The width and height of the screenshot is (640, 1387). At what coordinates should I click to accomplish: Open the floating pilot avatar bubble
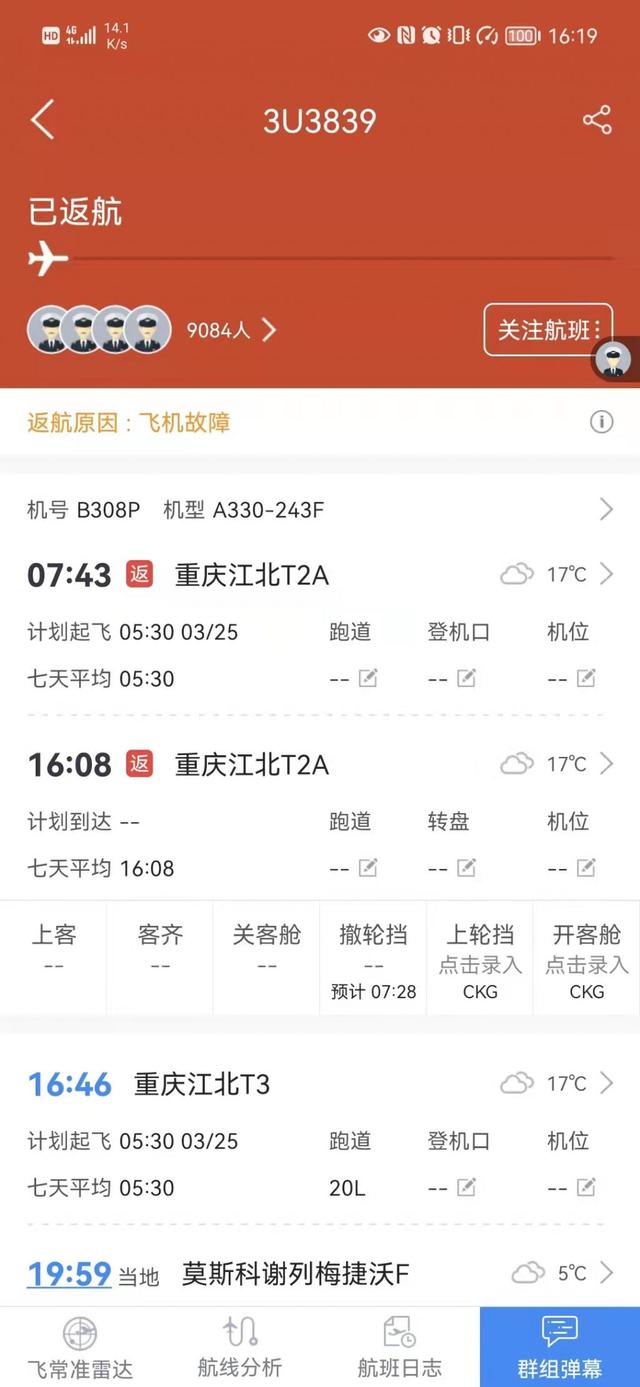(x=614, y=359)
